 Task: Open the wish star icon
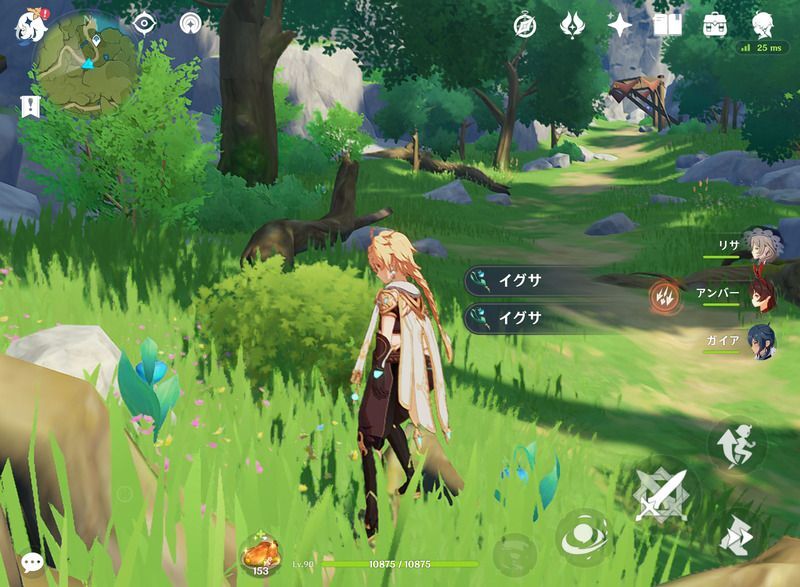pos(619,25)
